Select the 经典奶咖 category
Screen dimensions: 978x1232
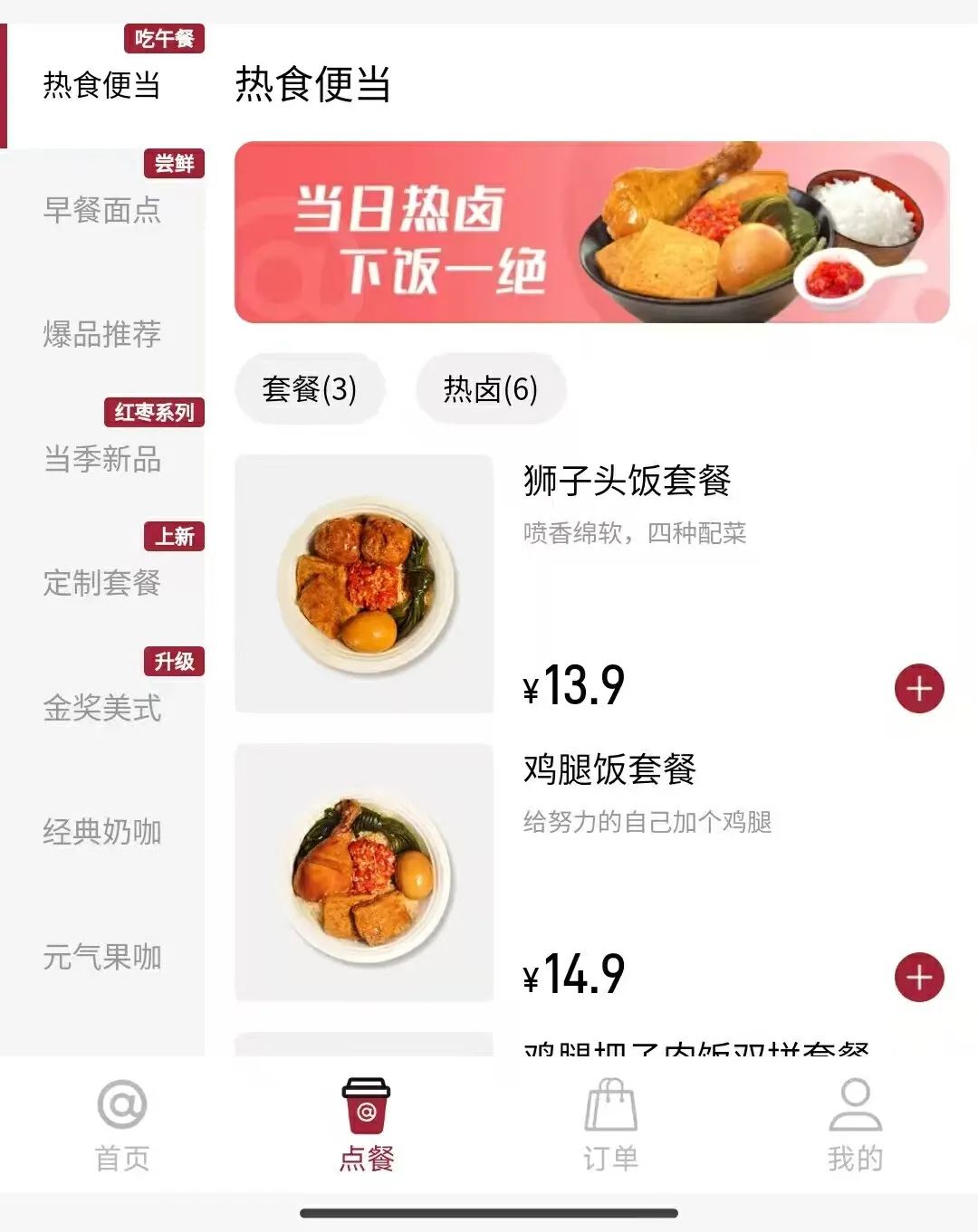tap(102, 832)
